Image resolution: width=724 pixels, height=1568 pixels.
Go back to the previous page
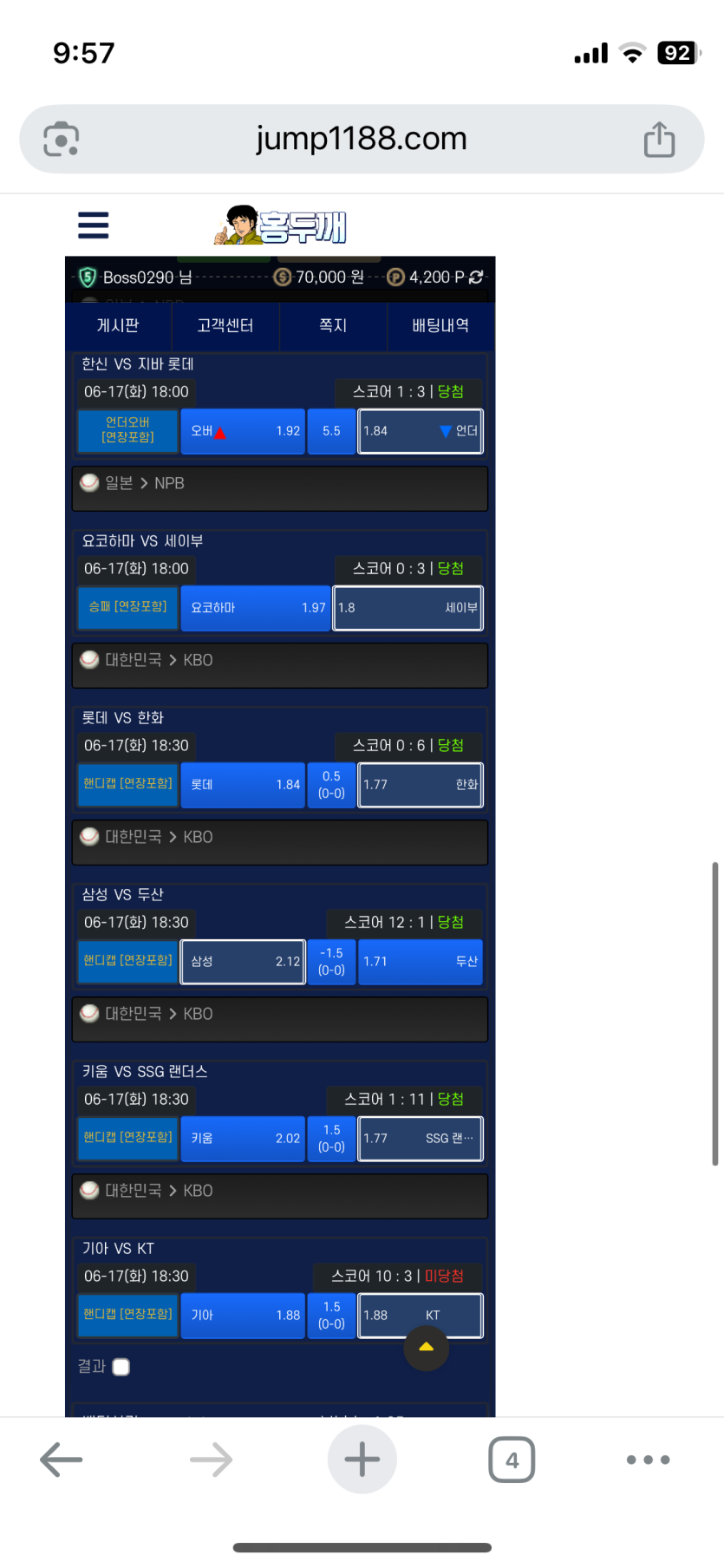pyautogui.click(x=62, y=1460)
